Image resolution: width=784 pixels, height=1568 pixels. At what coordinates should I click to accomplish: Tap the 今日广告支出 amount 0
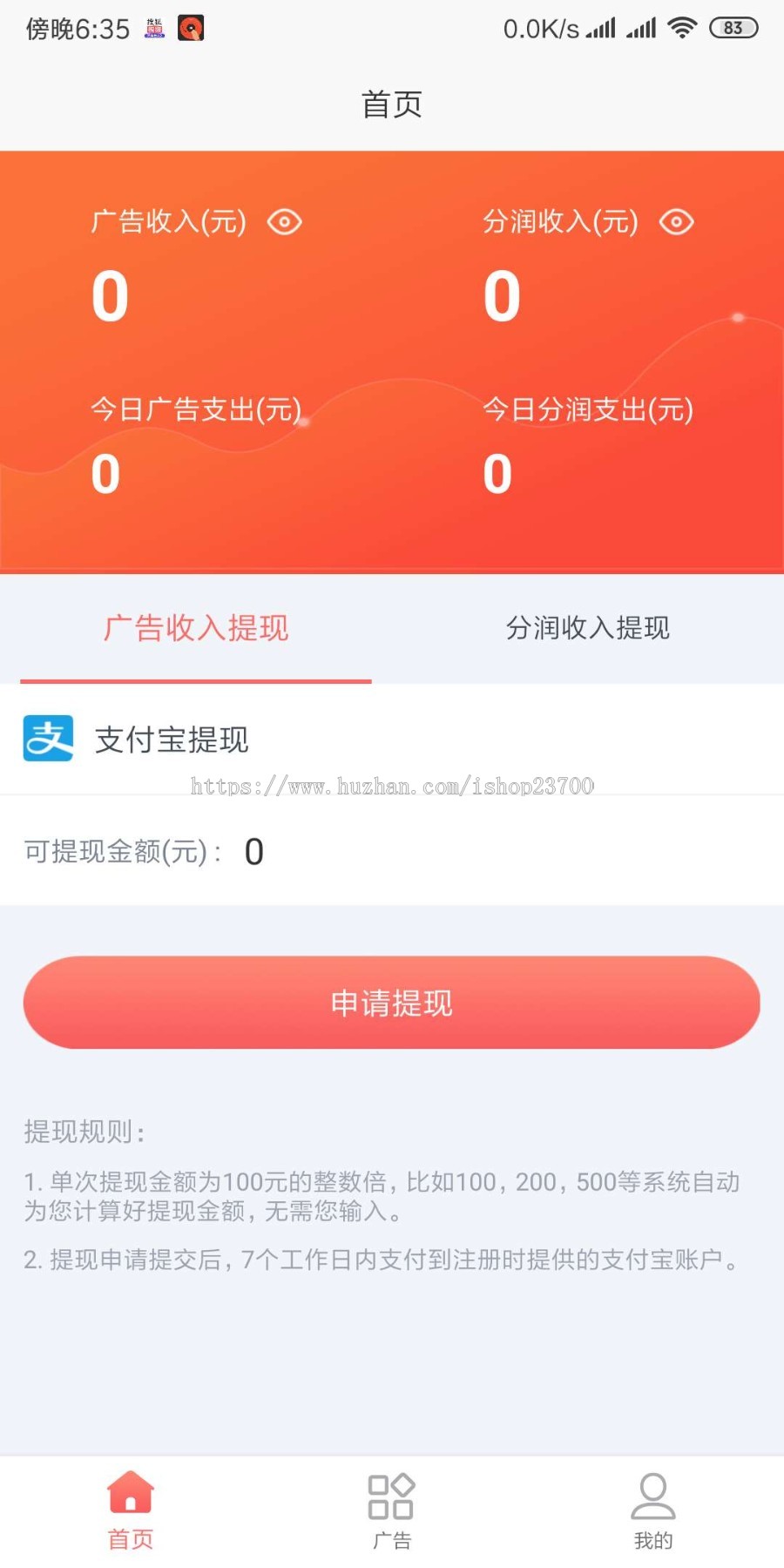coord(105,475)
